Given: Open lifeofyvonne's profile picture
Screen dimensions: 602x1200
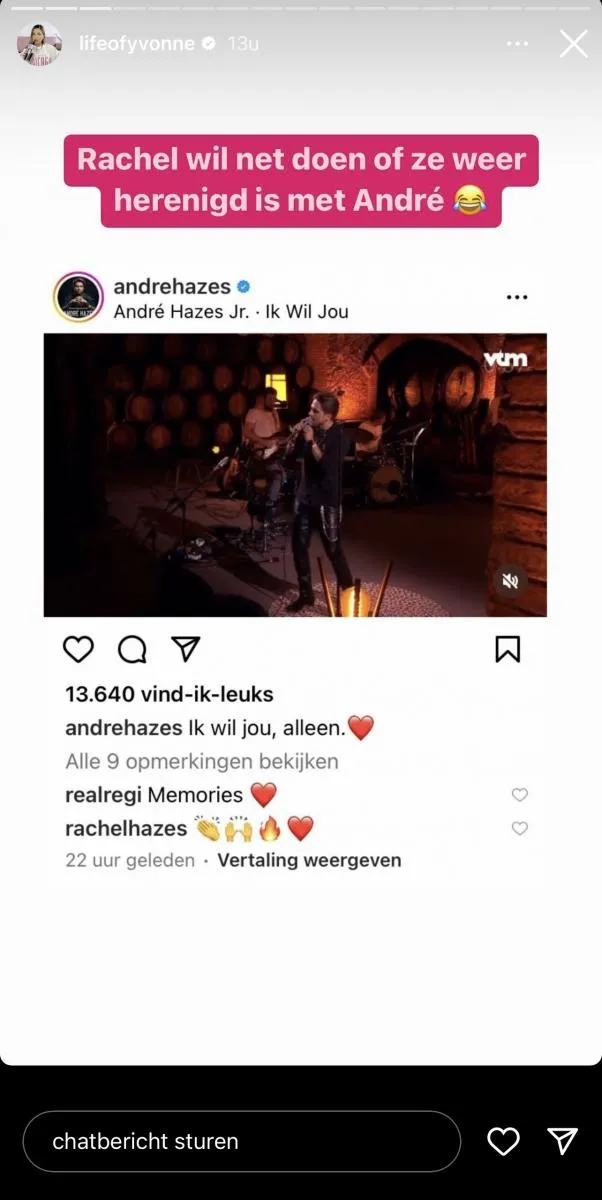Looking at the screenshot, I should pyautogui.click(x=39, y=44).
